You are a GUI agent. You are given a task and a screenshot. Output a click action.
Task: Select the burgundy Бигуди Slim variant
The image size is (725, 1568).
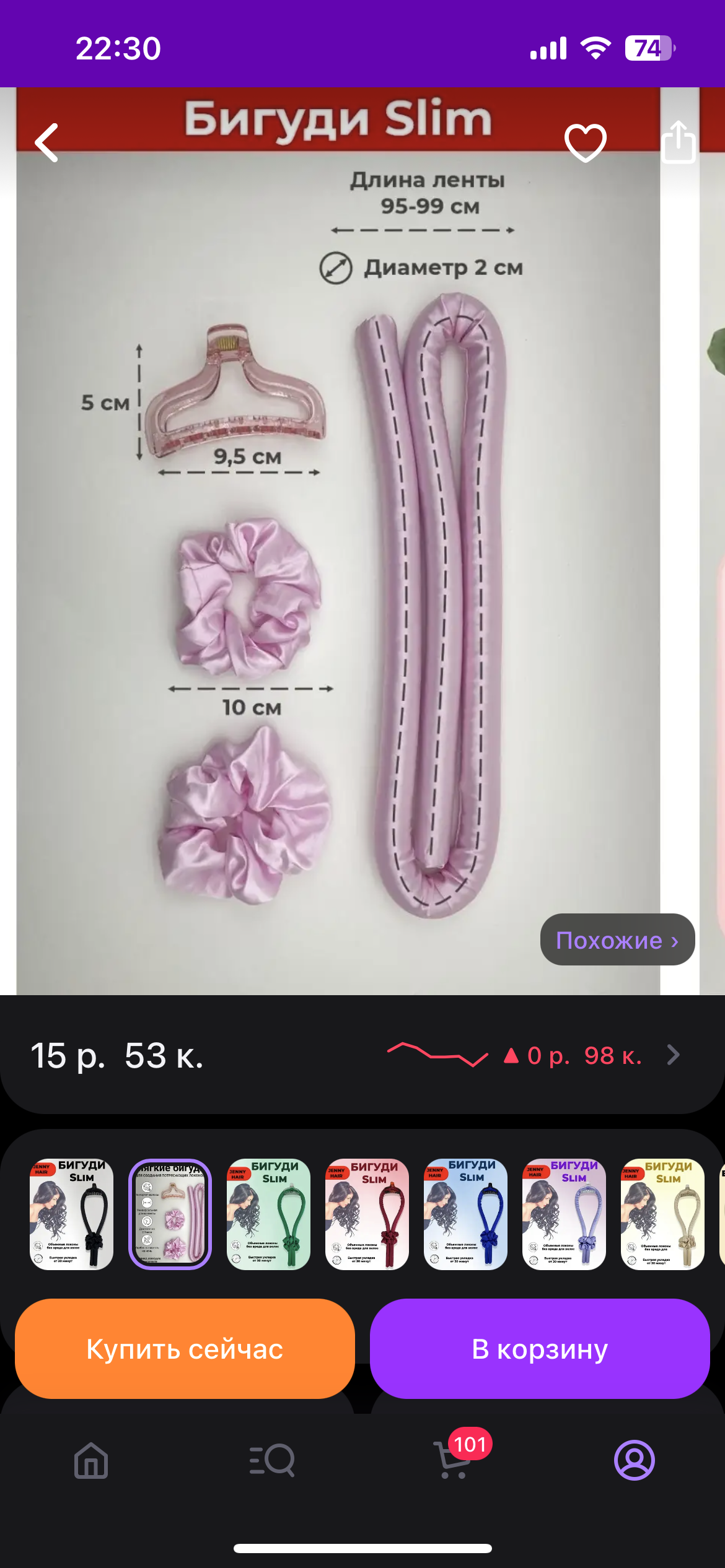coord(367,1214)
